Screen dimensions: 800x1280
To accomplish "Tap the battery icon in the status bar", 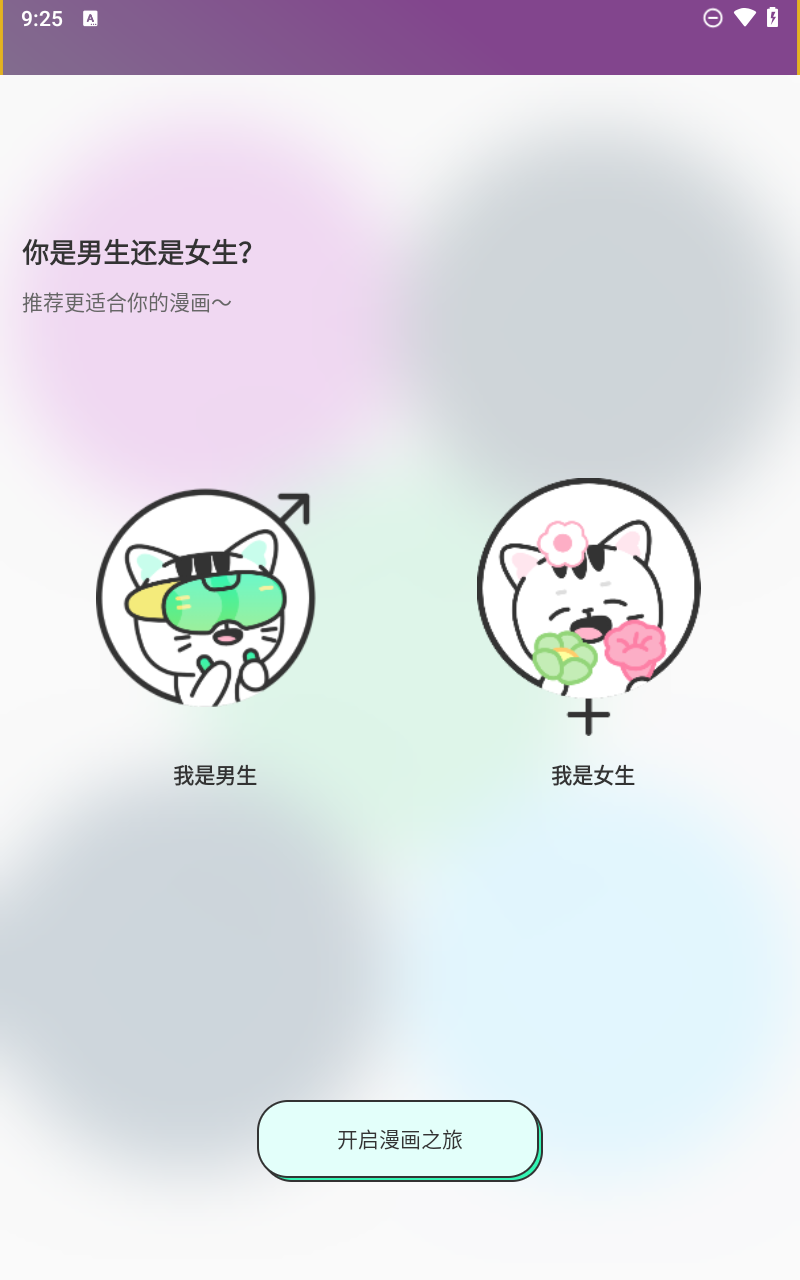I will click(773, 18).
